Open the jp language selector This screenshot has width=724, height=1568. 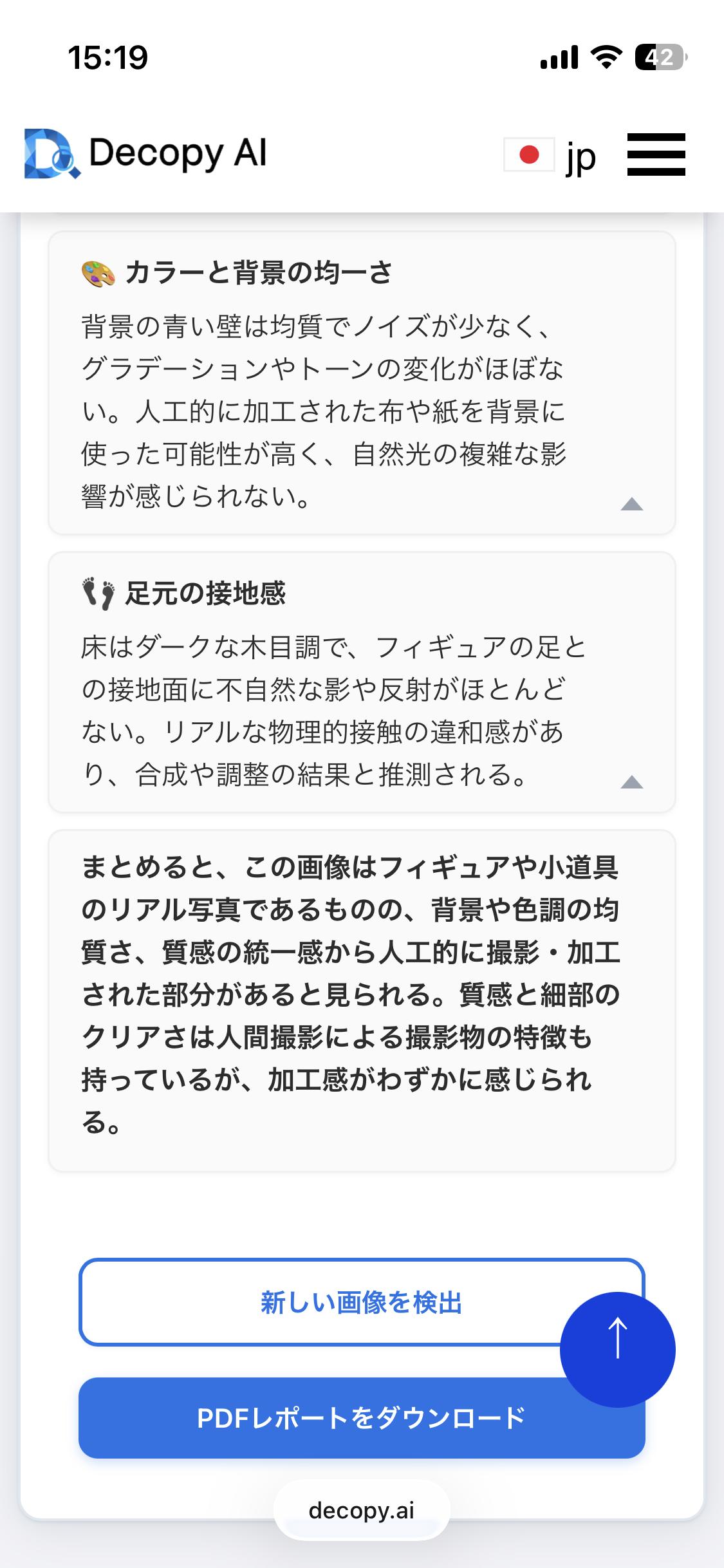coord(550,155)
